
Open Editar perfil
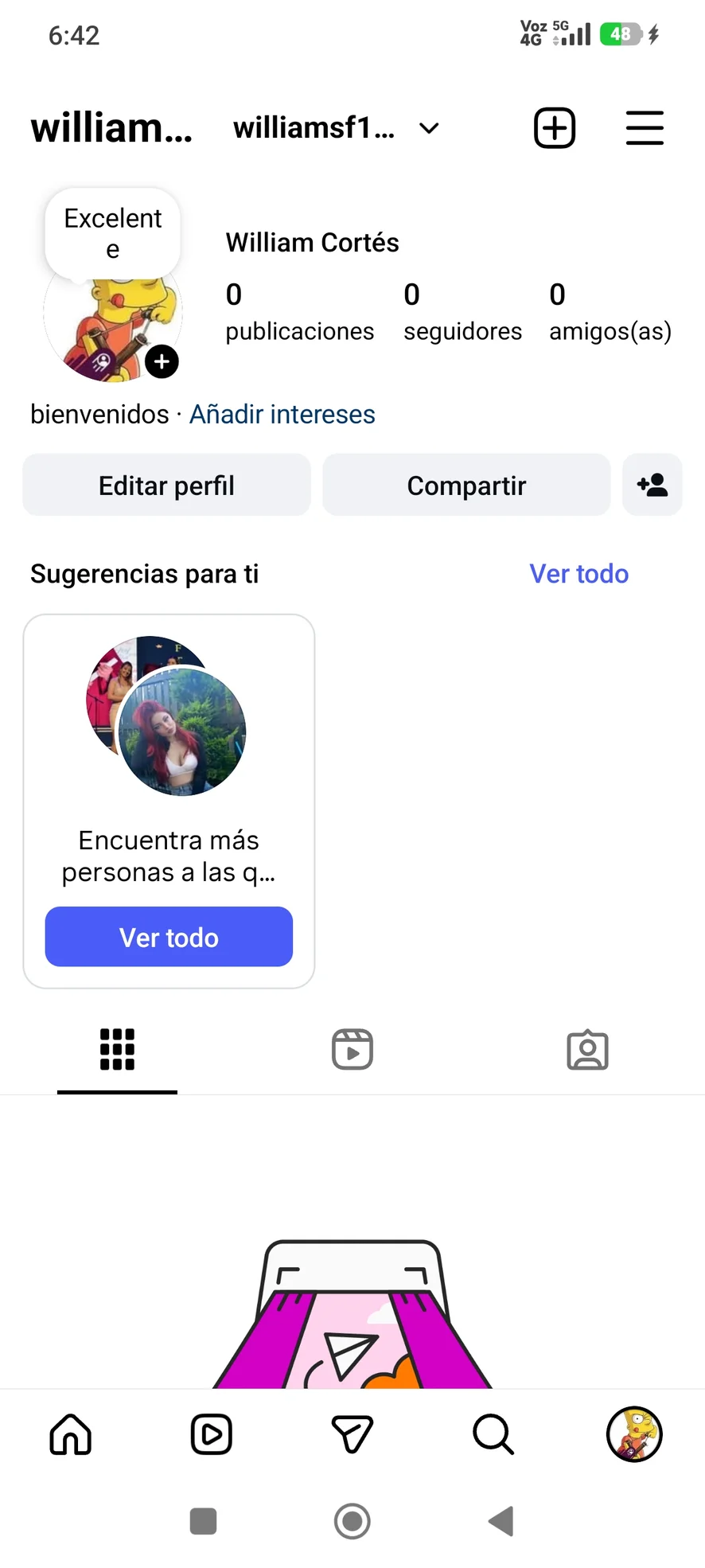tap(166, 486)
